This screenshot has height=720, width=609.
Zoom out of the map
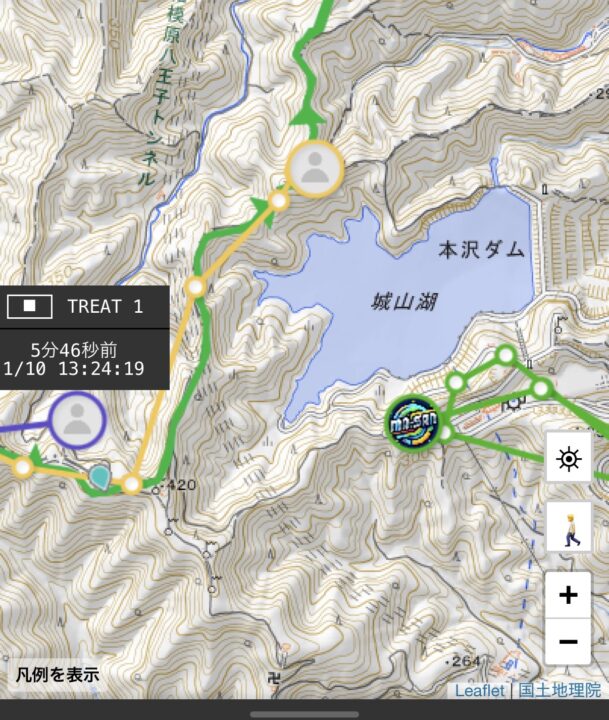568,642
